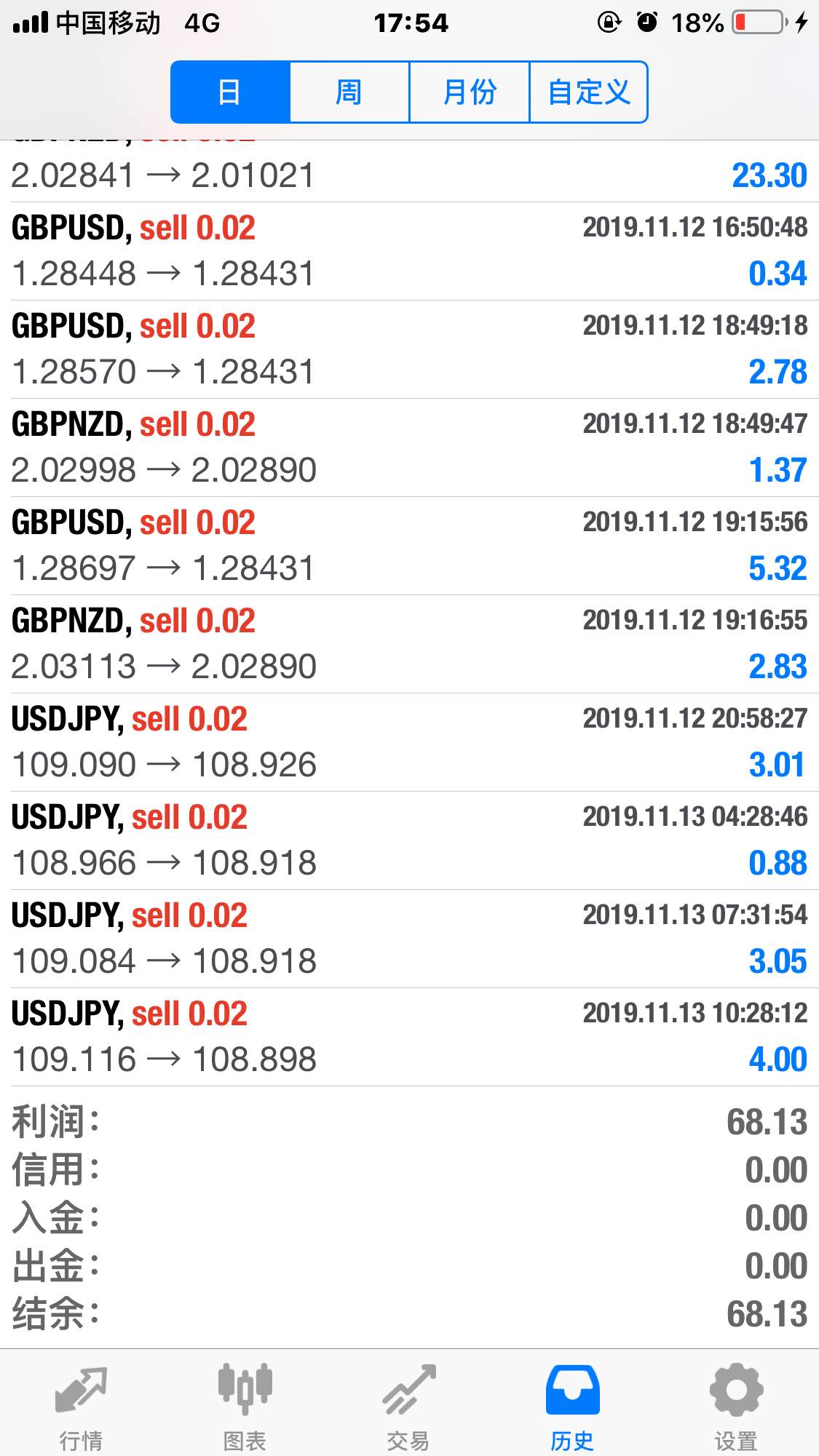This screenshot has width=819, height=1456.
Task: Select the 日 (day) period segment
Action: tap(230, 92)
